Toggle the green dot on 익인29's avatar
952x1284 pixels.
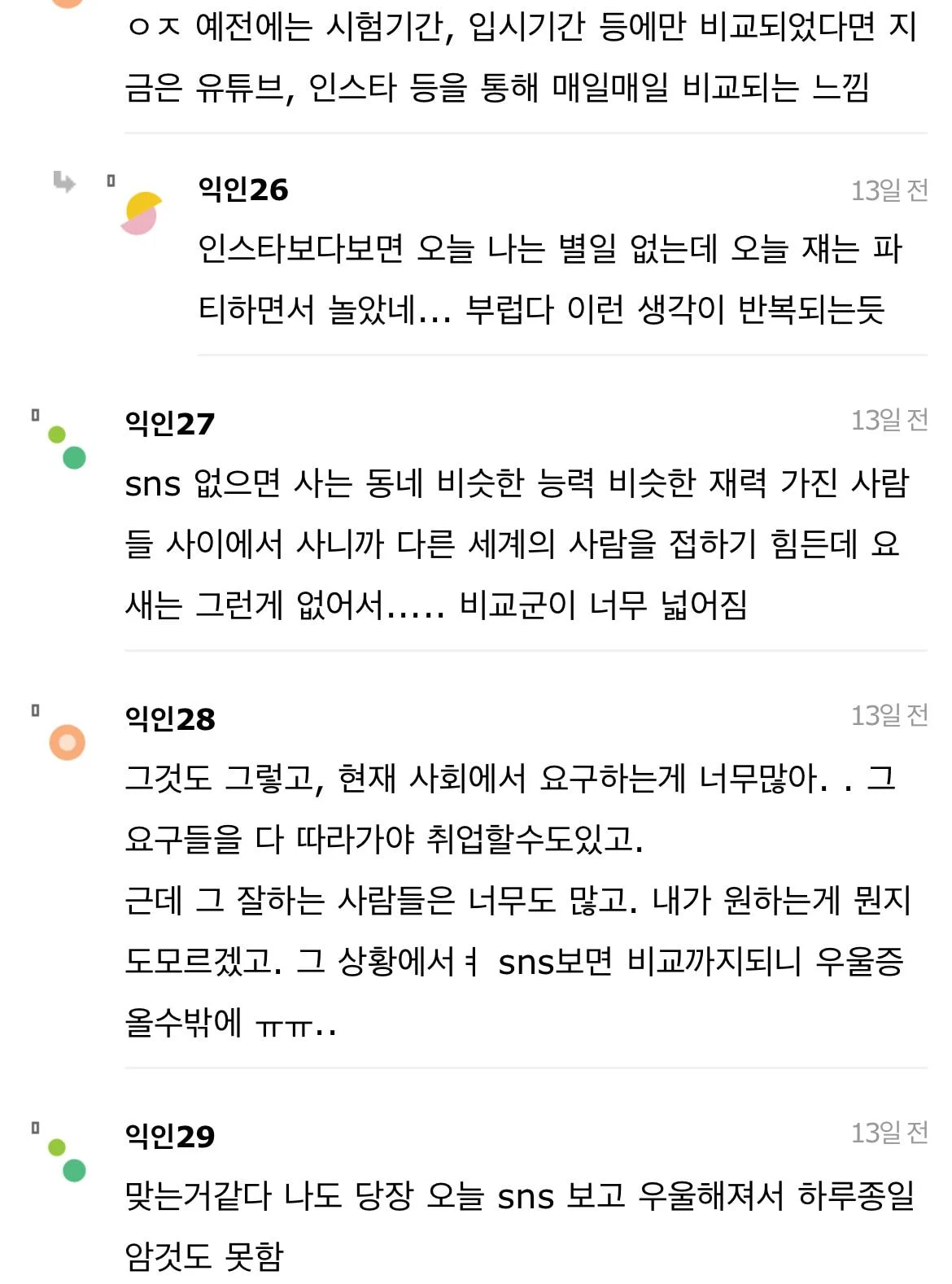[x=75, y=1169]
